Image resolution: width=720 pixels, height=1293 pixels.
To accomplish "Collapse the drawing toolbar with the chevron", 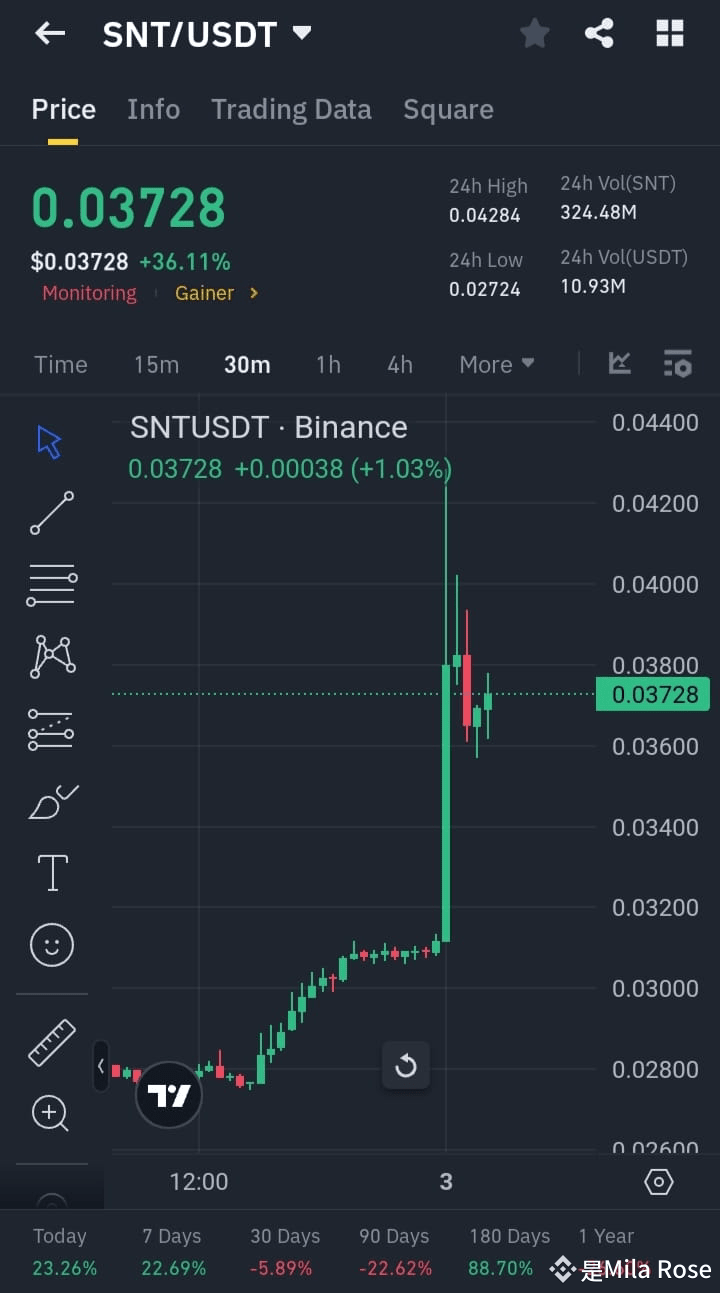I will [101, 1066].
